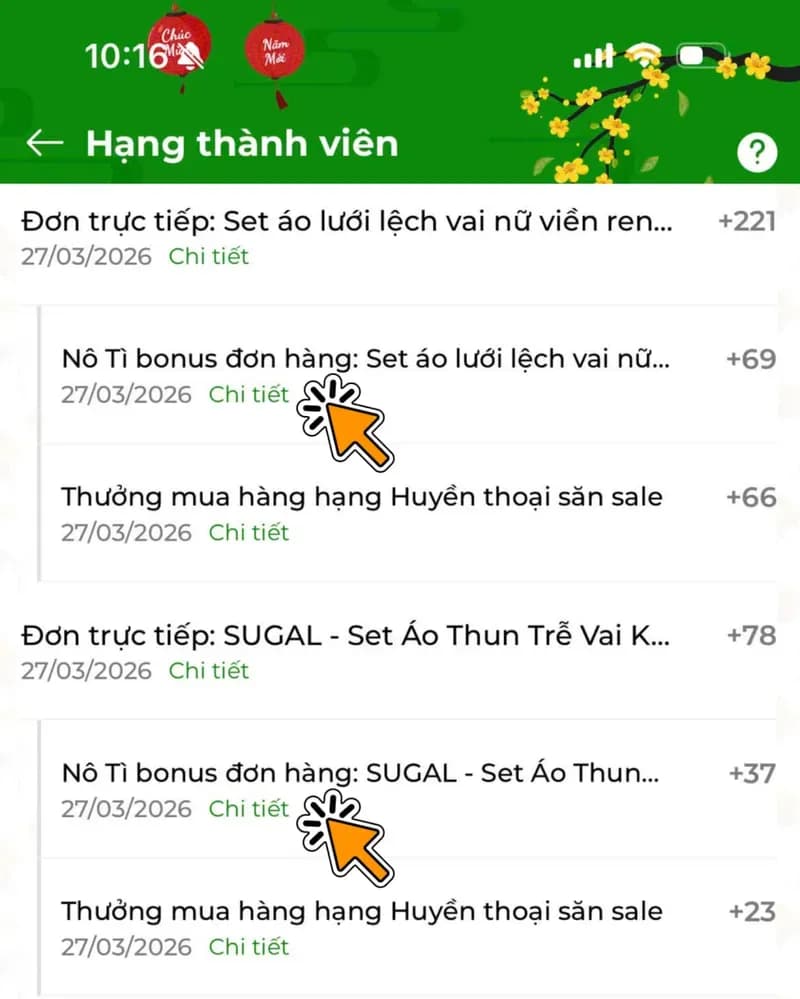800x999 pixels.
Task: Open Chi tiết for Huyền thoại bonus +66
Action: [x=248, y=532]
